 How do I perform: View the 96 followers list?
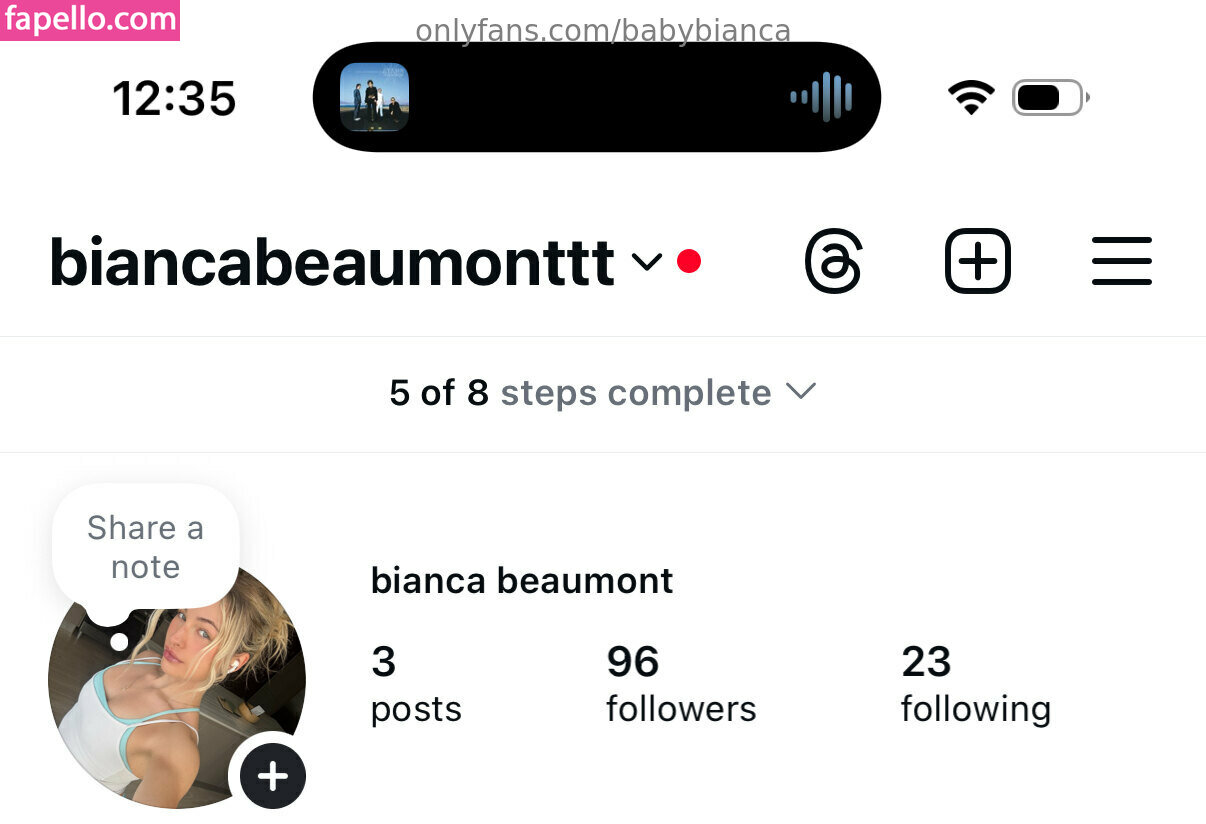coord(680,684)
